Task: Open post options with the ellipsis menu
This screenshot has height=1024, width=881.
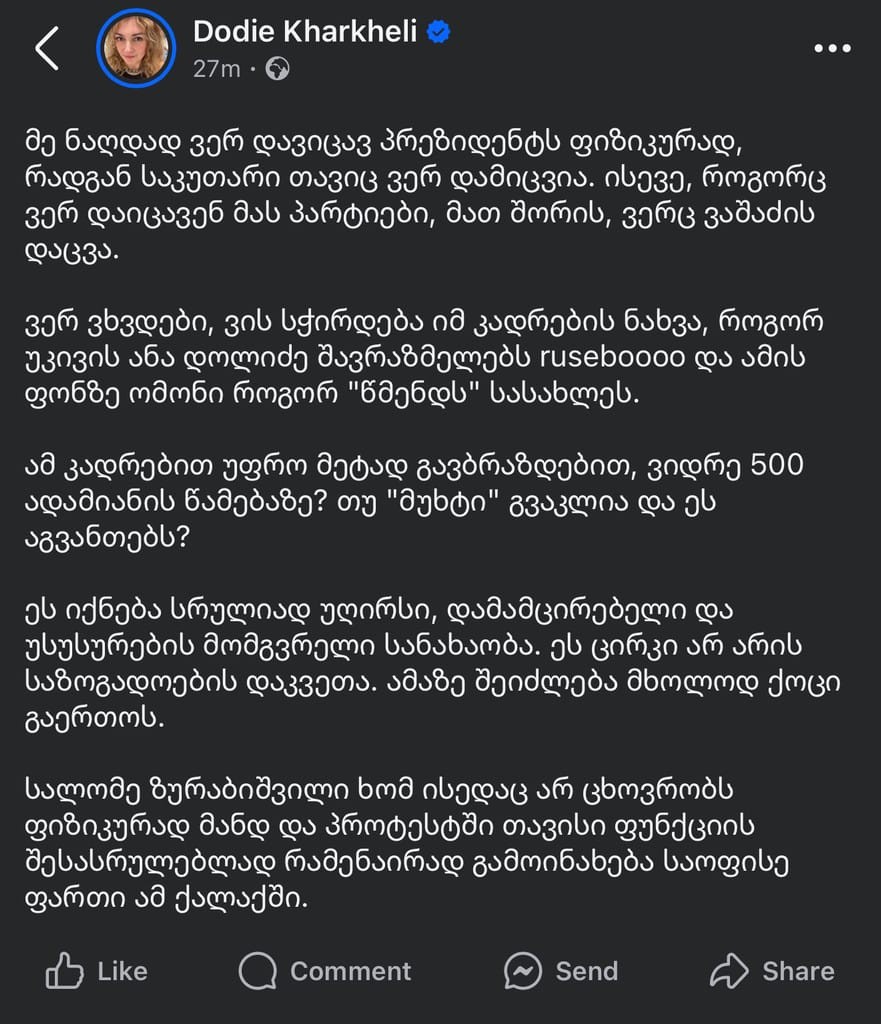Action: [831, 47]
